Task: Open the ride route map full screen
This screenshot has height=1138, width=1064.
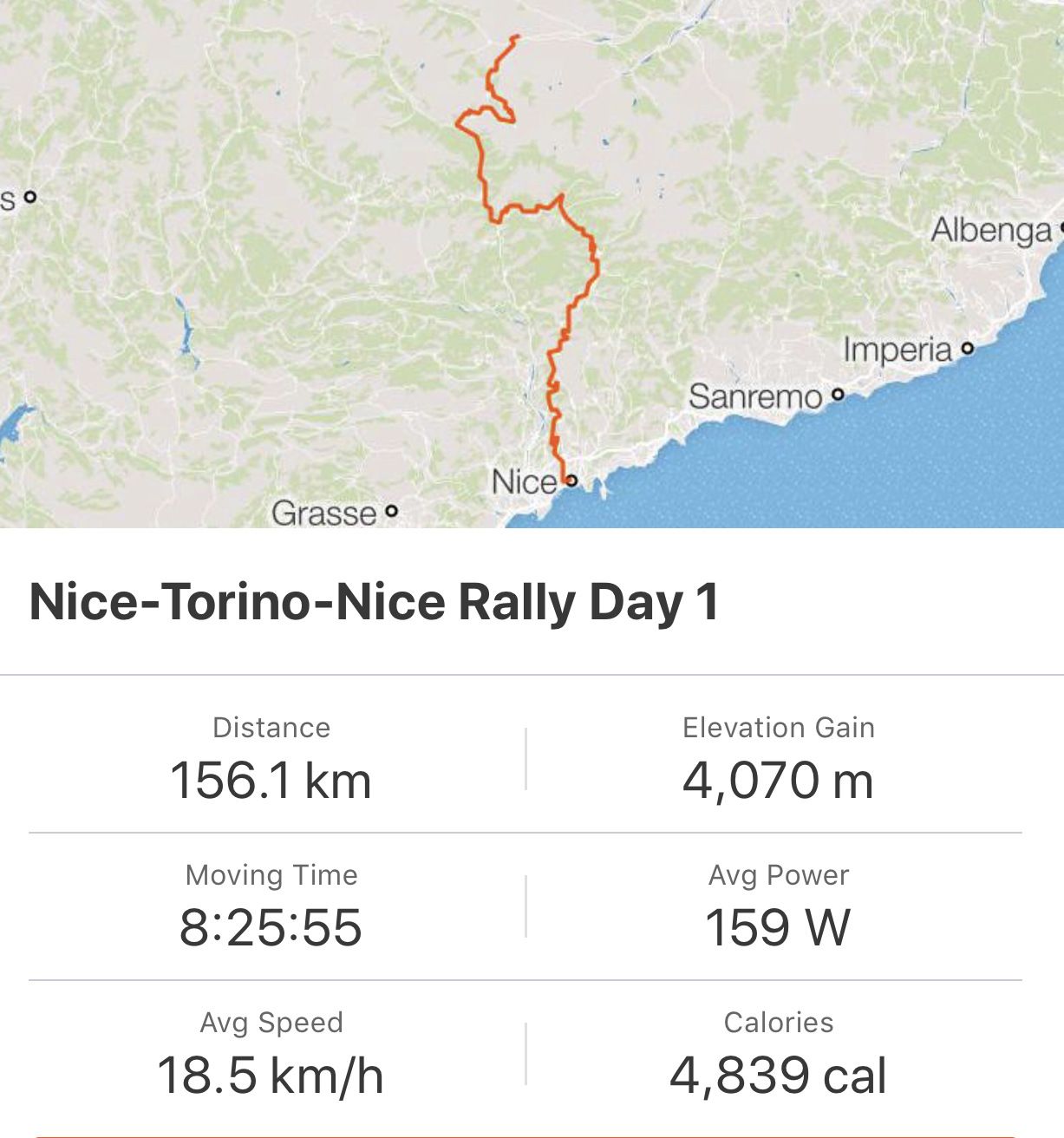Action: point(532,264)
